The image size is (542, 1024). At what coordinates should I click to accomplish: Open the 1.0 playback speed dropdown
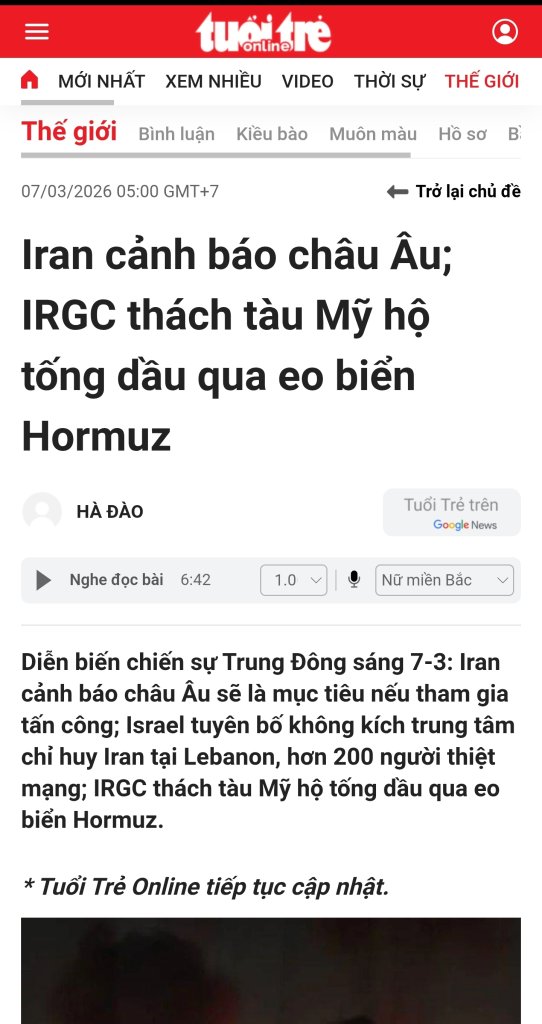pos(294,580)
